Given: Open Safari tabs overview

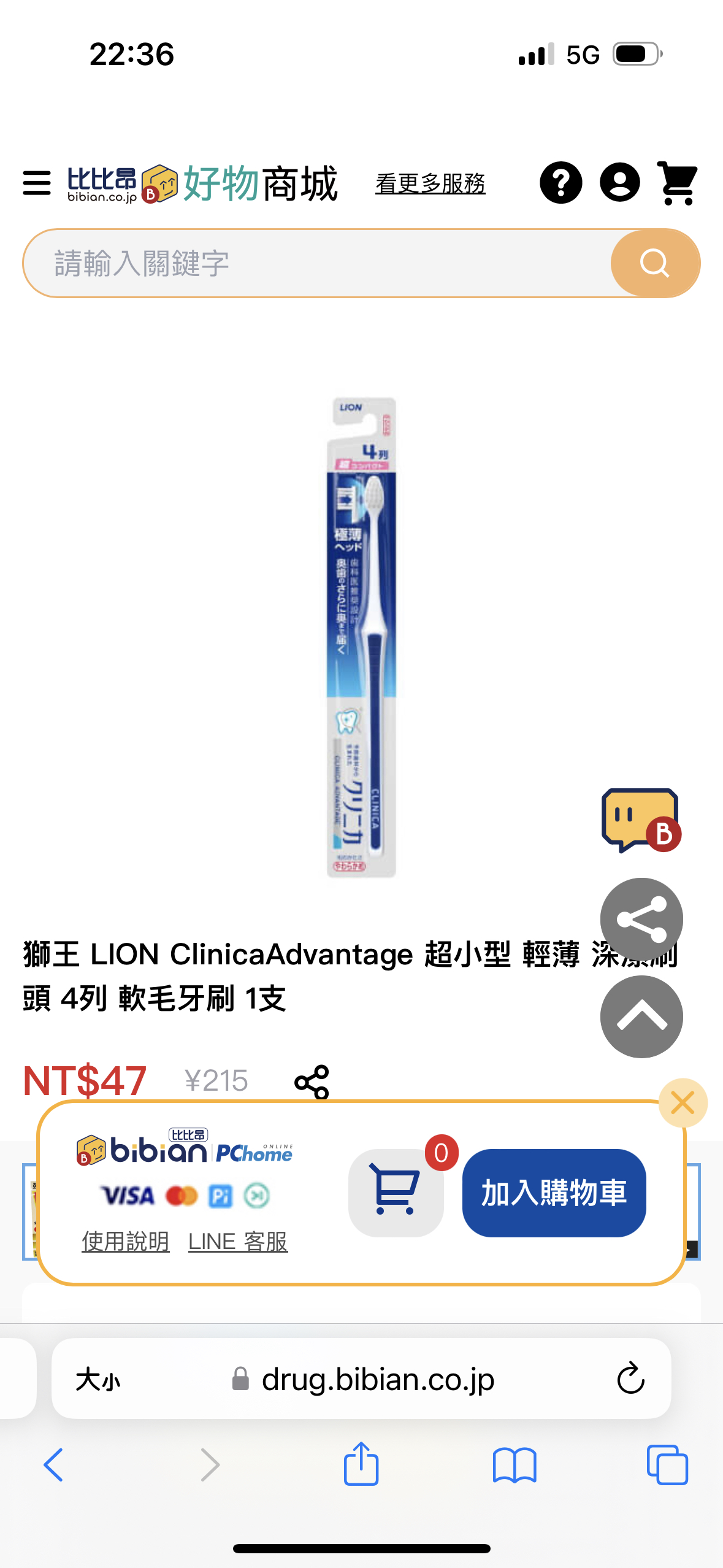Looking at the screenshot, I should tap(667, 1465).
